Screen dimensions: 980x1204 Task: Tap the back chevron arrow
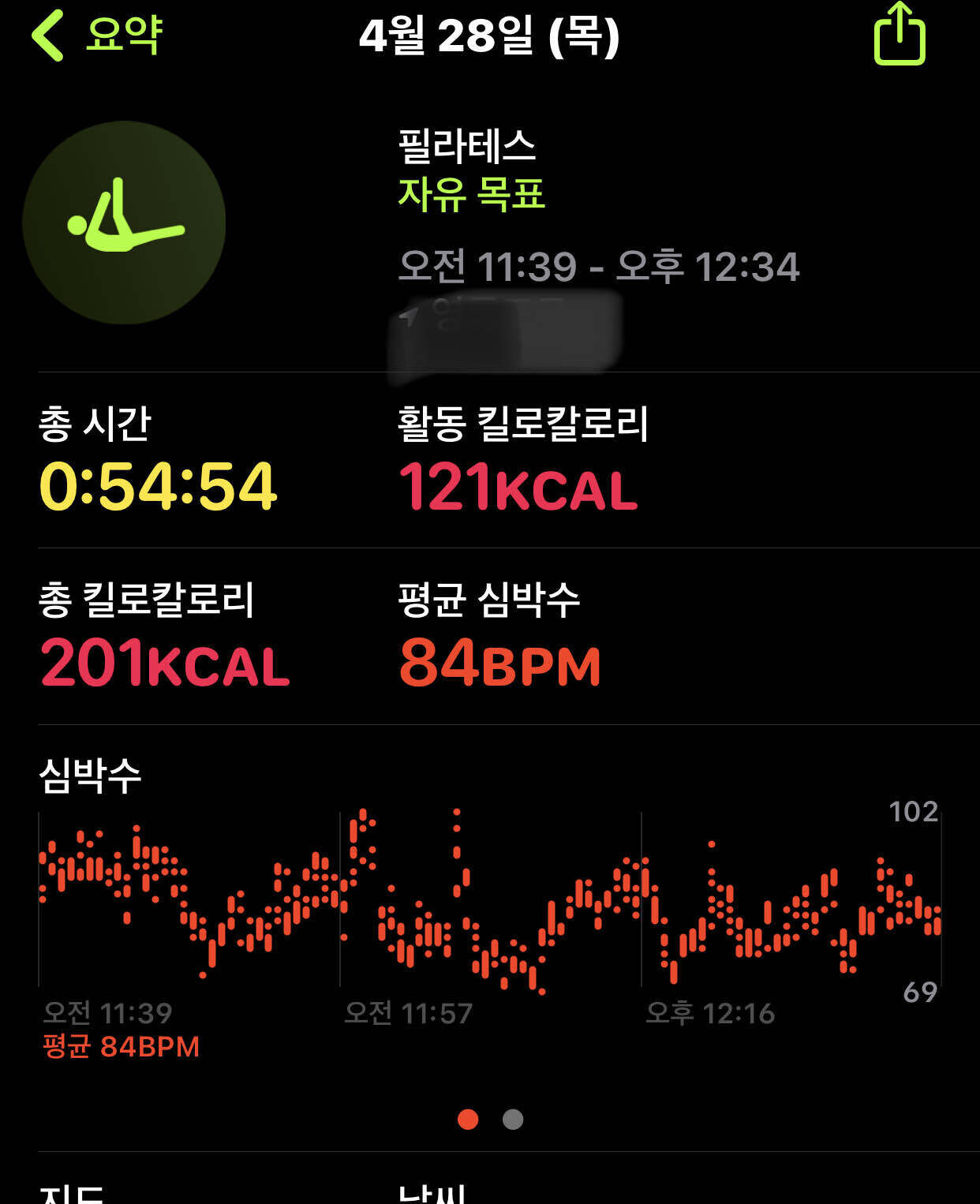tap(50, 35)
